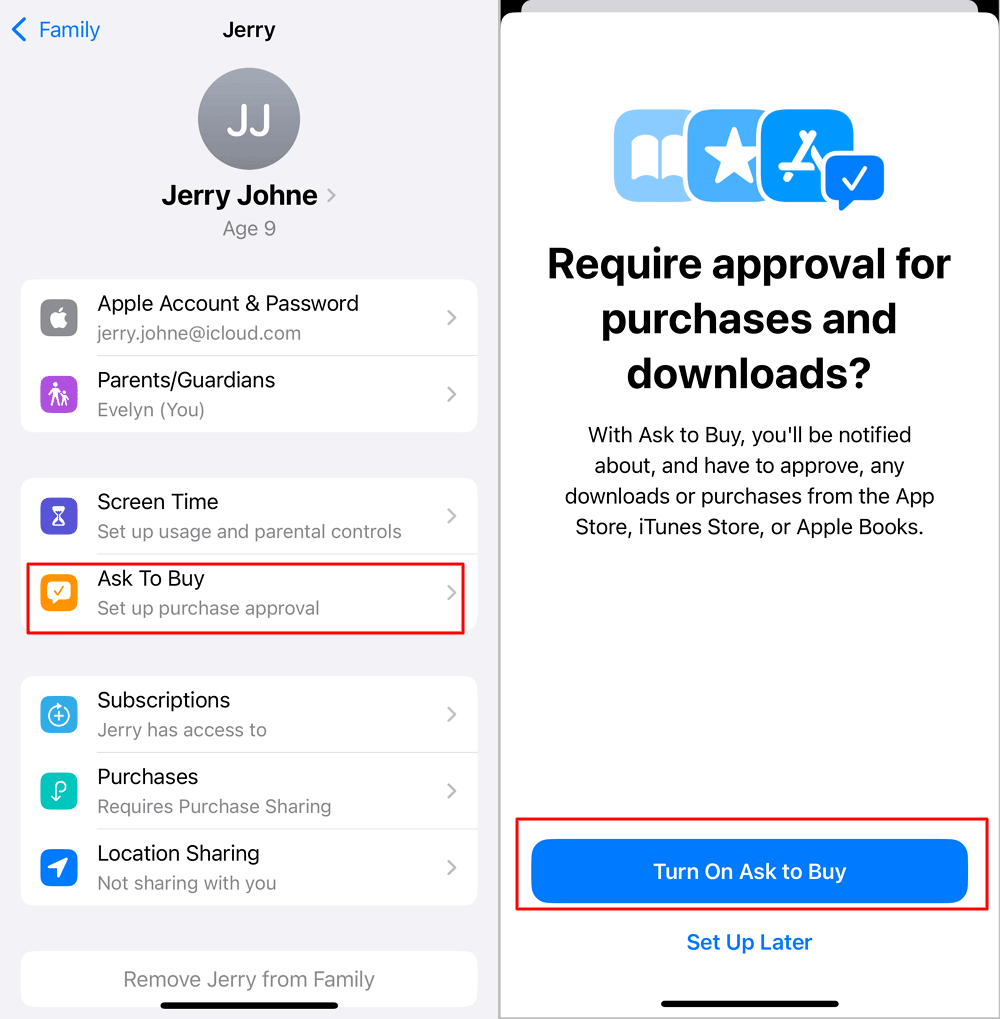
Task: Open the Purchases row
Action: 249,791
